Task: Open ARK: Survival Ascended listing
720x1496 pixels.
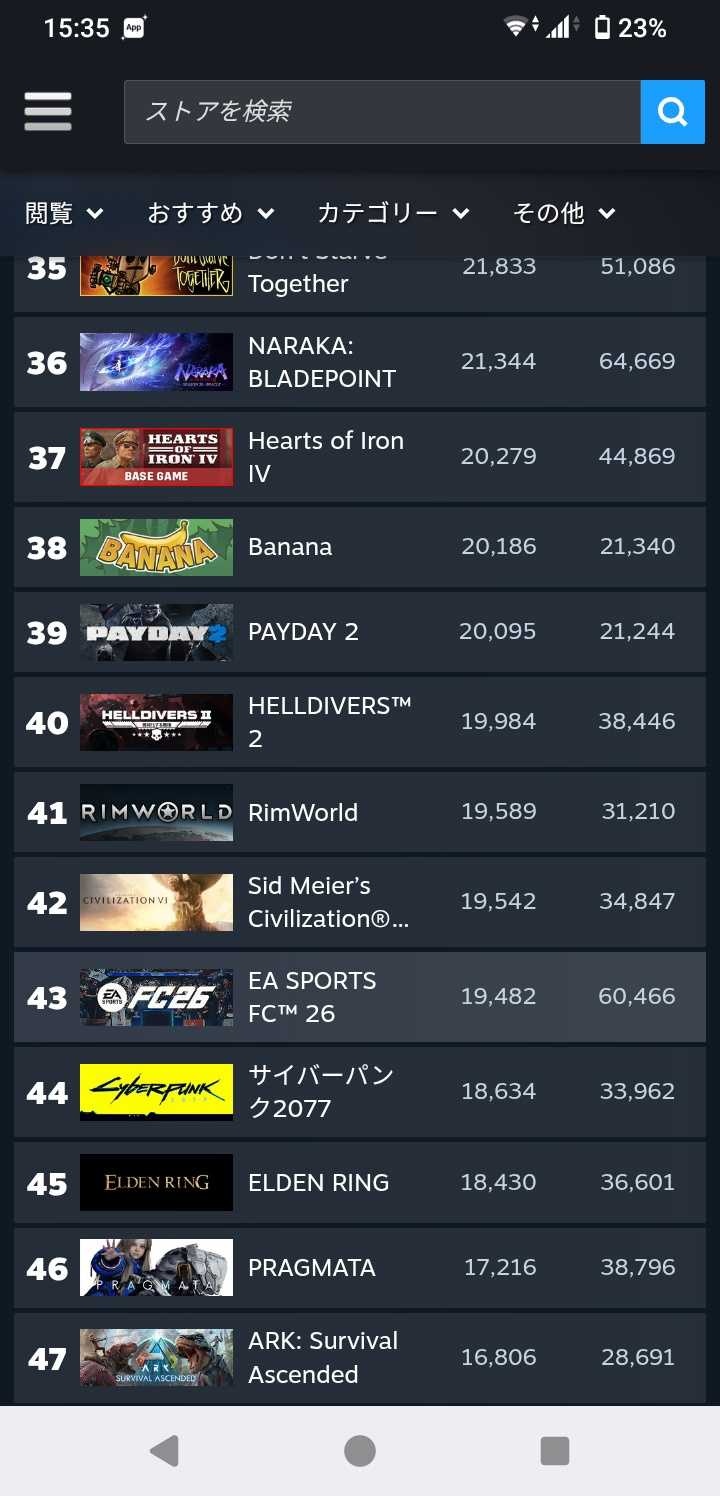Action: (323, 1357)
